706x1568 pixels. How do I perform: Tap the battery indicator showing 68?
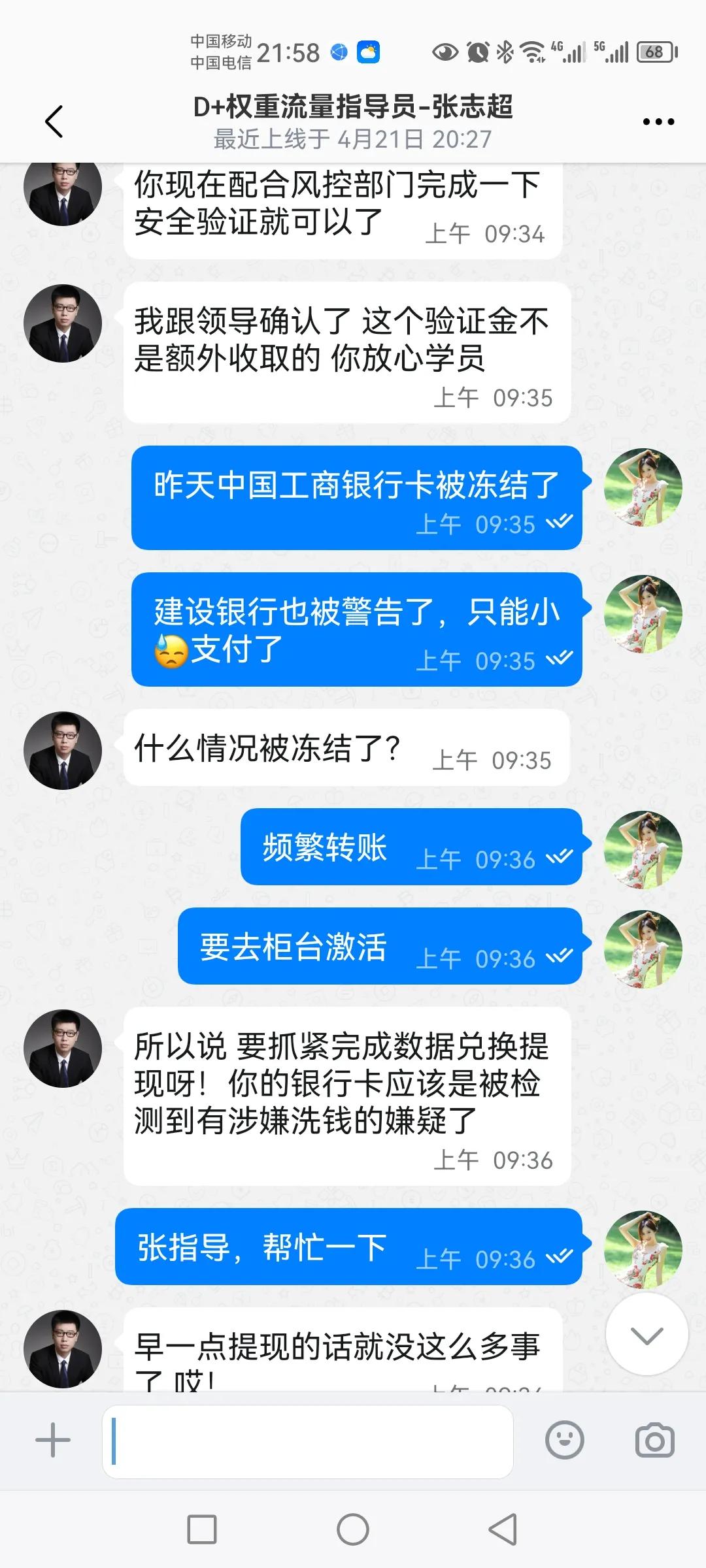pos(654,52)
